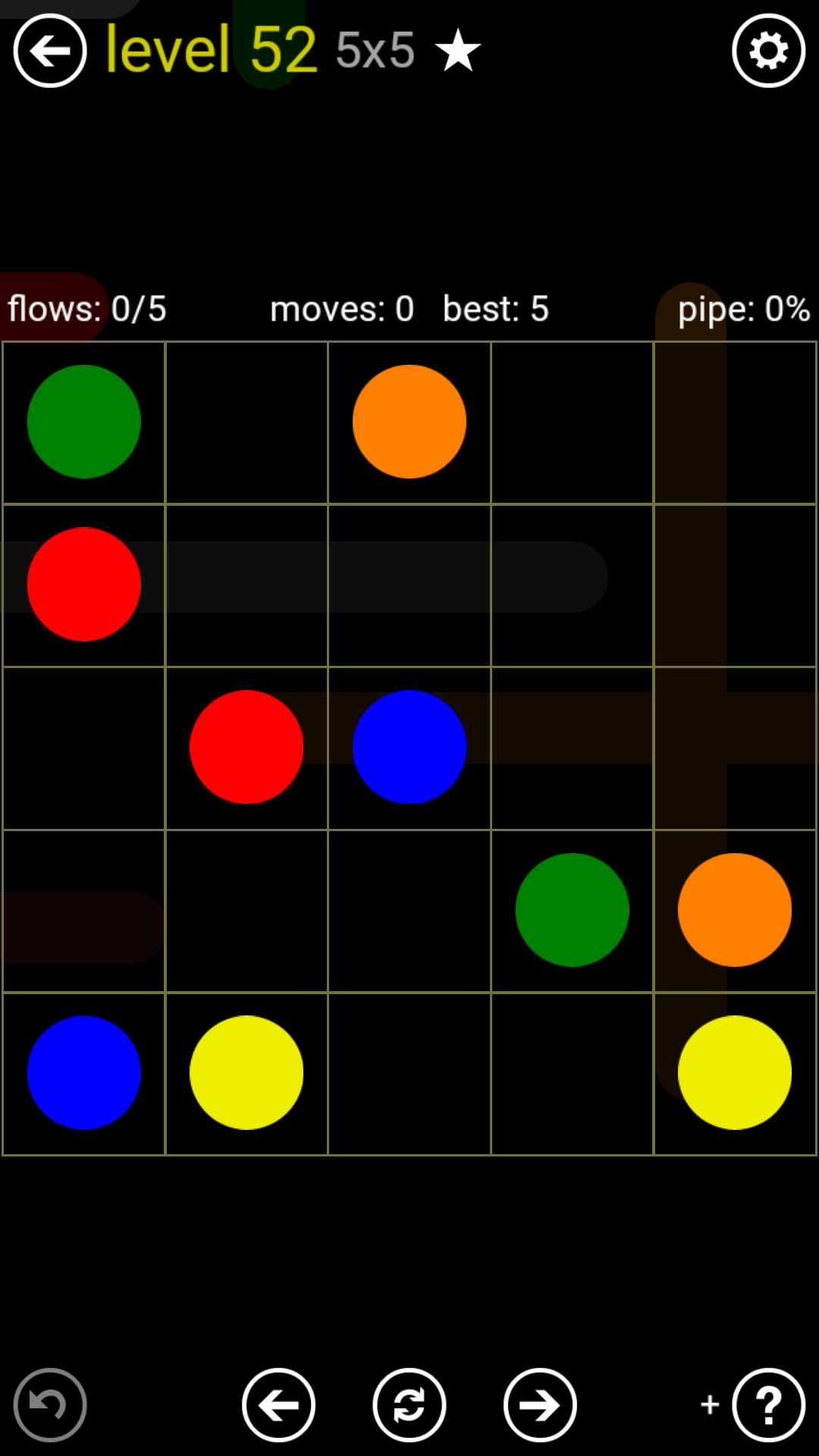This screenshot has width=819, height=1456.
Task: Select the red dot in the second row
Action: pos(84,584)
